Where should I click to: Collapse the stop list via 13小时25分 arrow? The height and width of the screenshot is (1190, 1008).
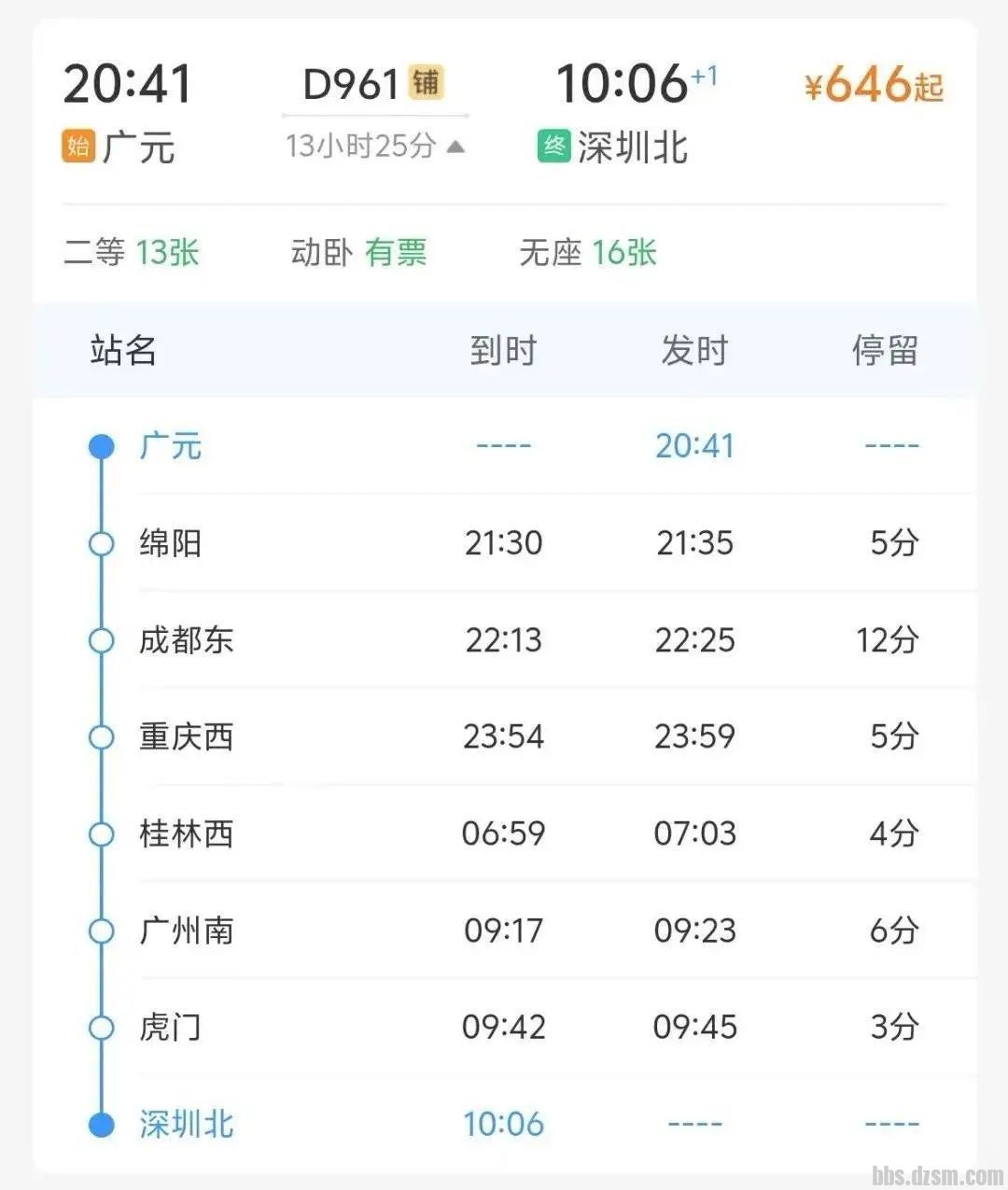pos(455,147)
